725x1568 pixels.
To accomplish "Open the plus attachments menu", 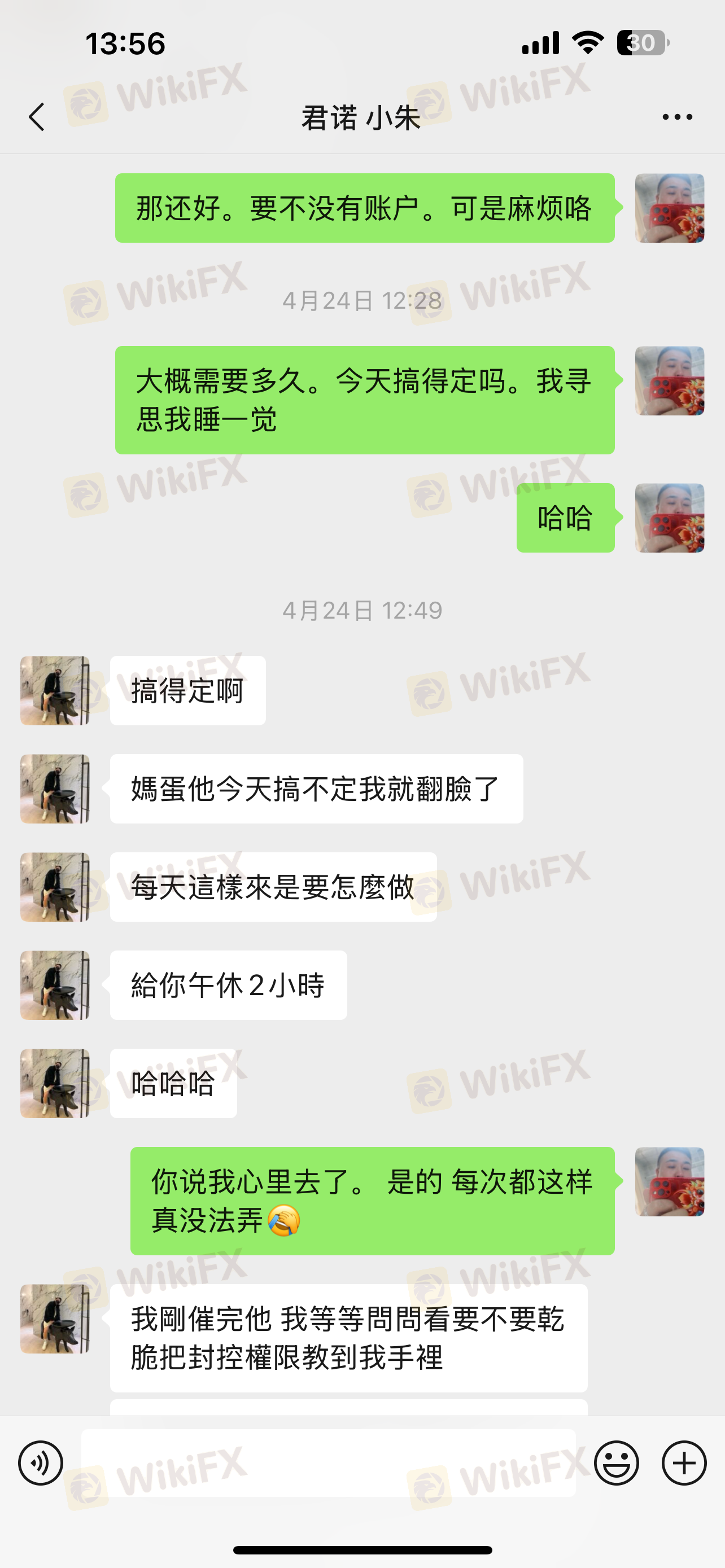I will pos(684,1462).
